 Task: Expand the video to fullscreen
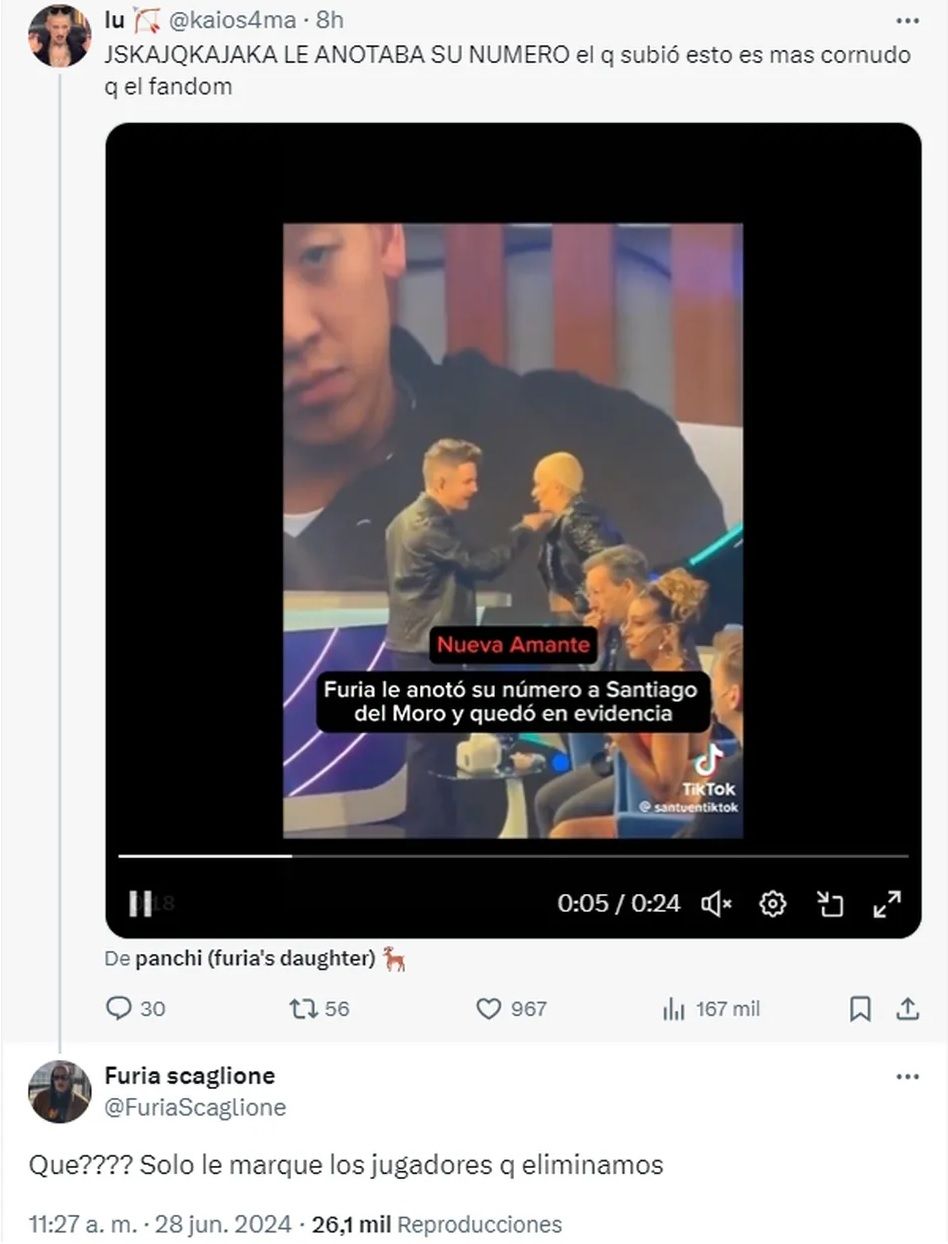click(887, 904)
